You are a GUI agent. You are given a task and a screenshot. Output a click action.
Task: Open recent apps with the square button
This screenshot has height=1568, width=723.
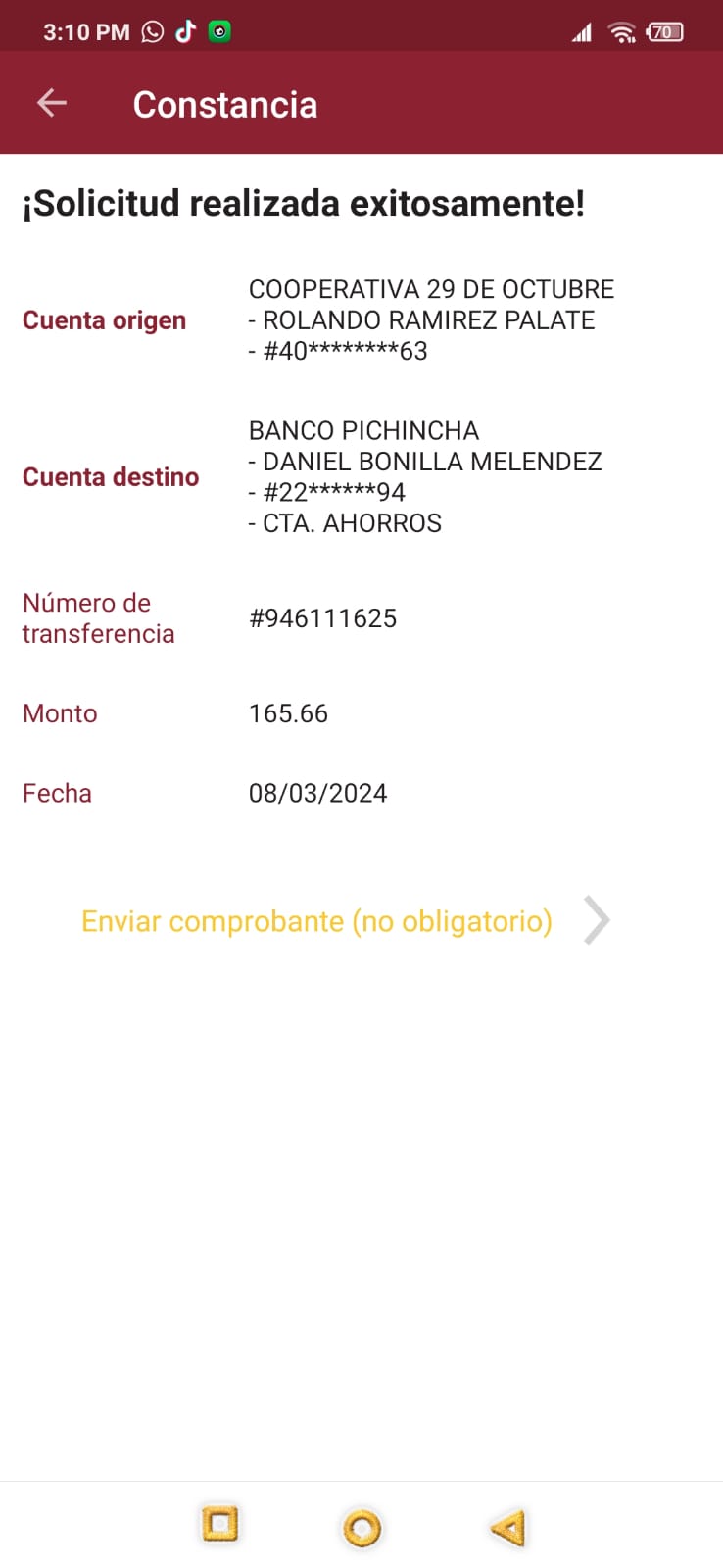[x=219, y=1525]
